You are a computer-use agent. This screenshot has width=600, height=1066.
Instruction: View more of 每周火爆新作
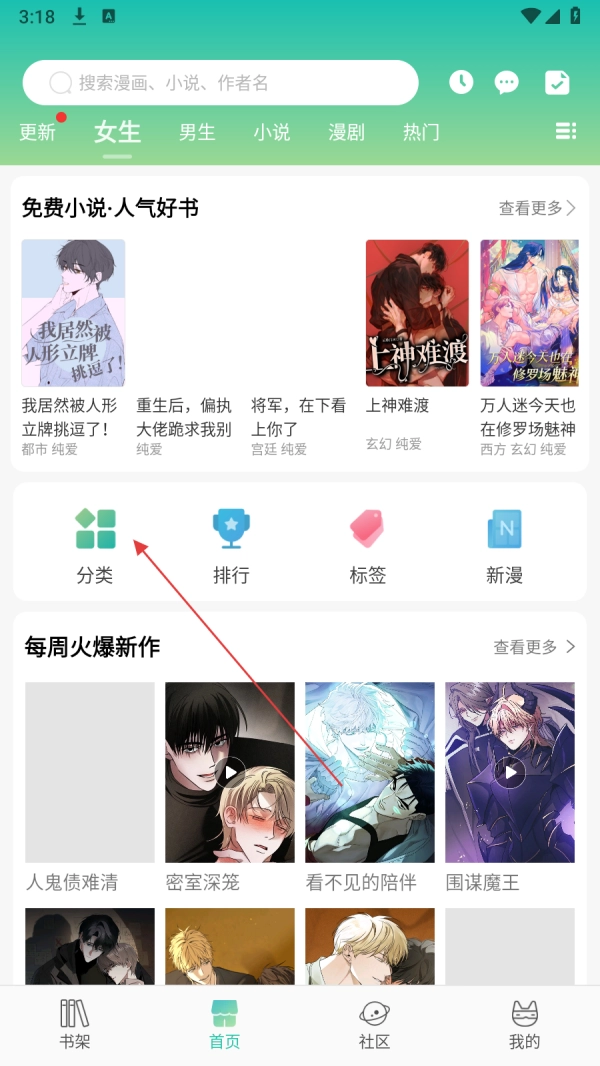(x=534, y=647)
